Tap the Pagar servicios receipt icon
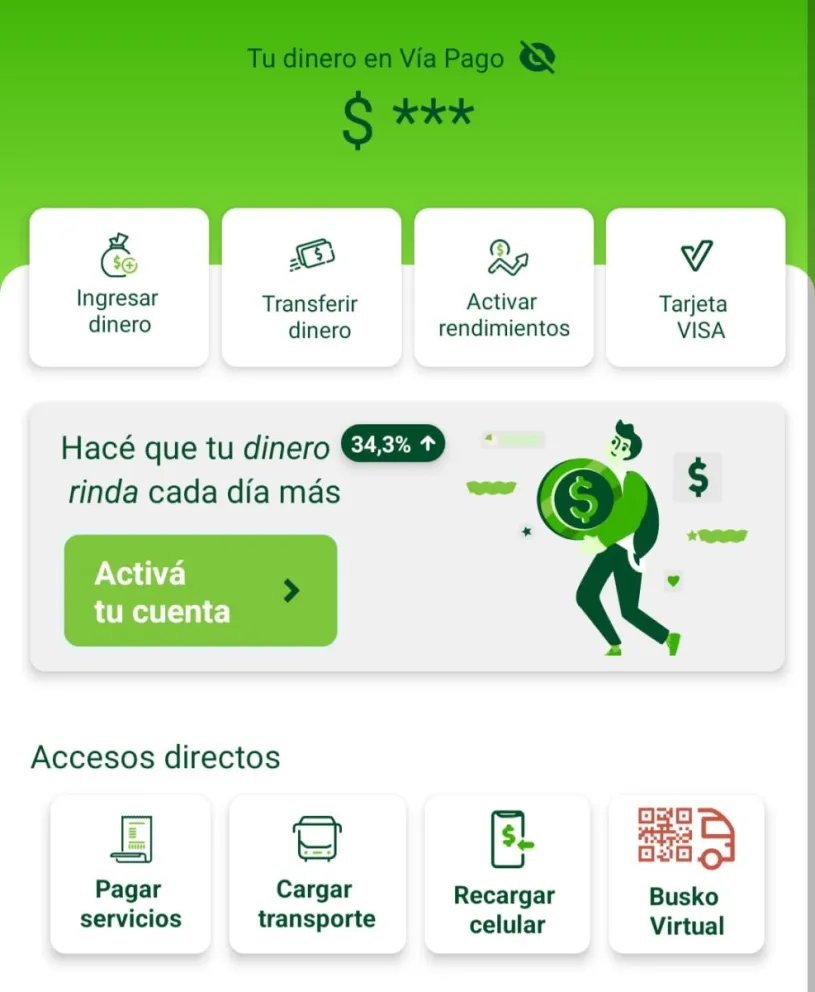815x992 pixels. 130,840
